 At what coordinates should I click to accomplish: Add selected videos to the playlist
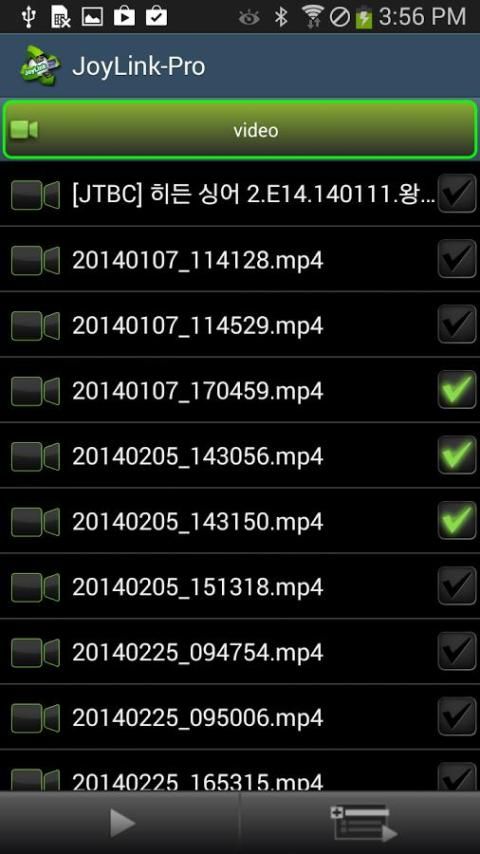click(x=360, y=823)
